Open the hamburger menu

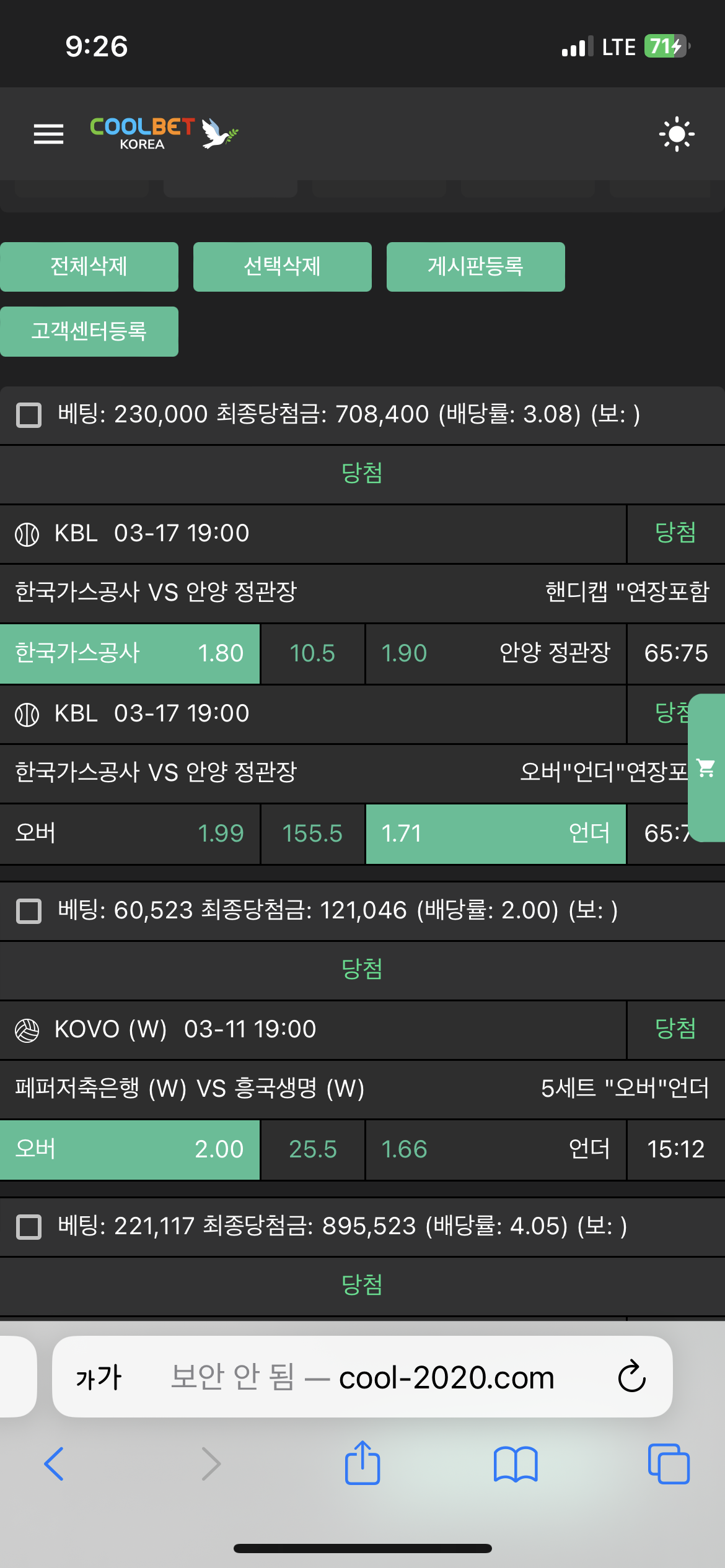coord(48,134)
